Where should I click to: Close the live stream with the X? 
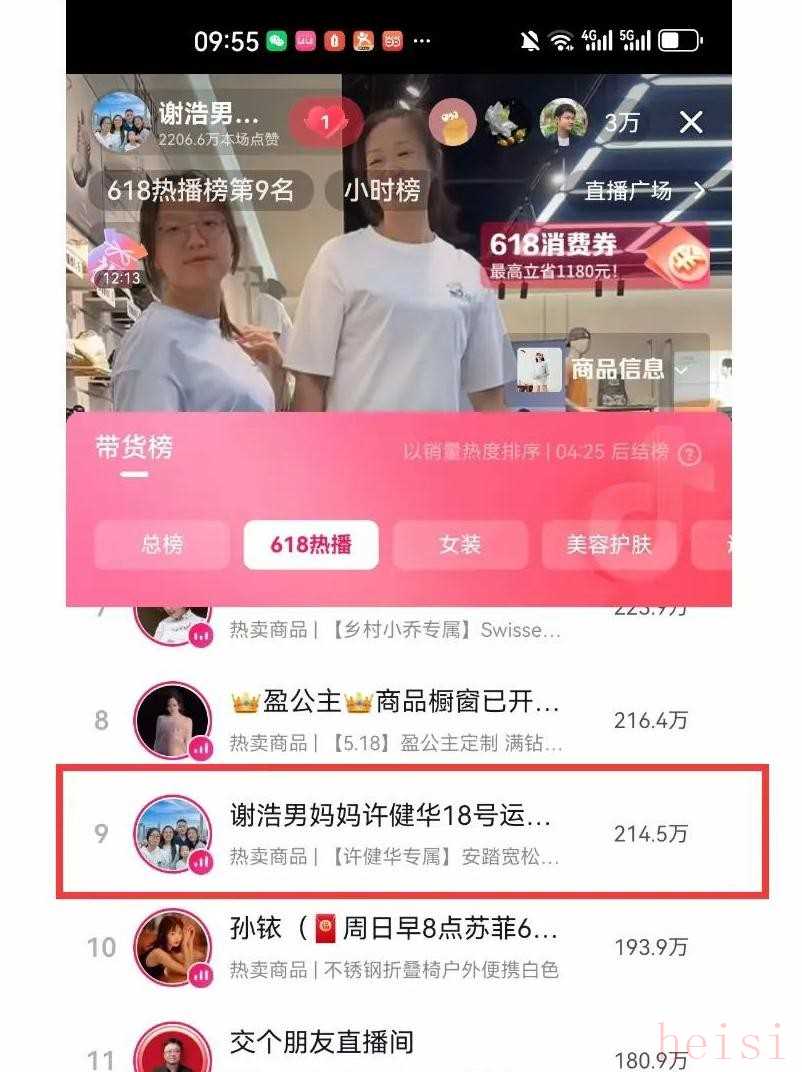point(691,122)
